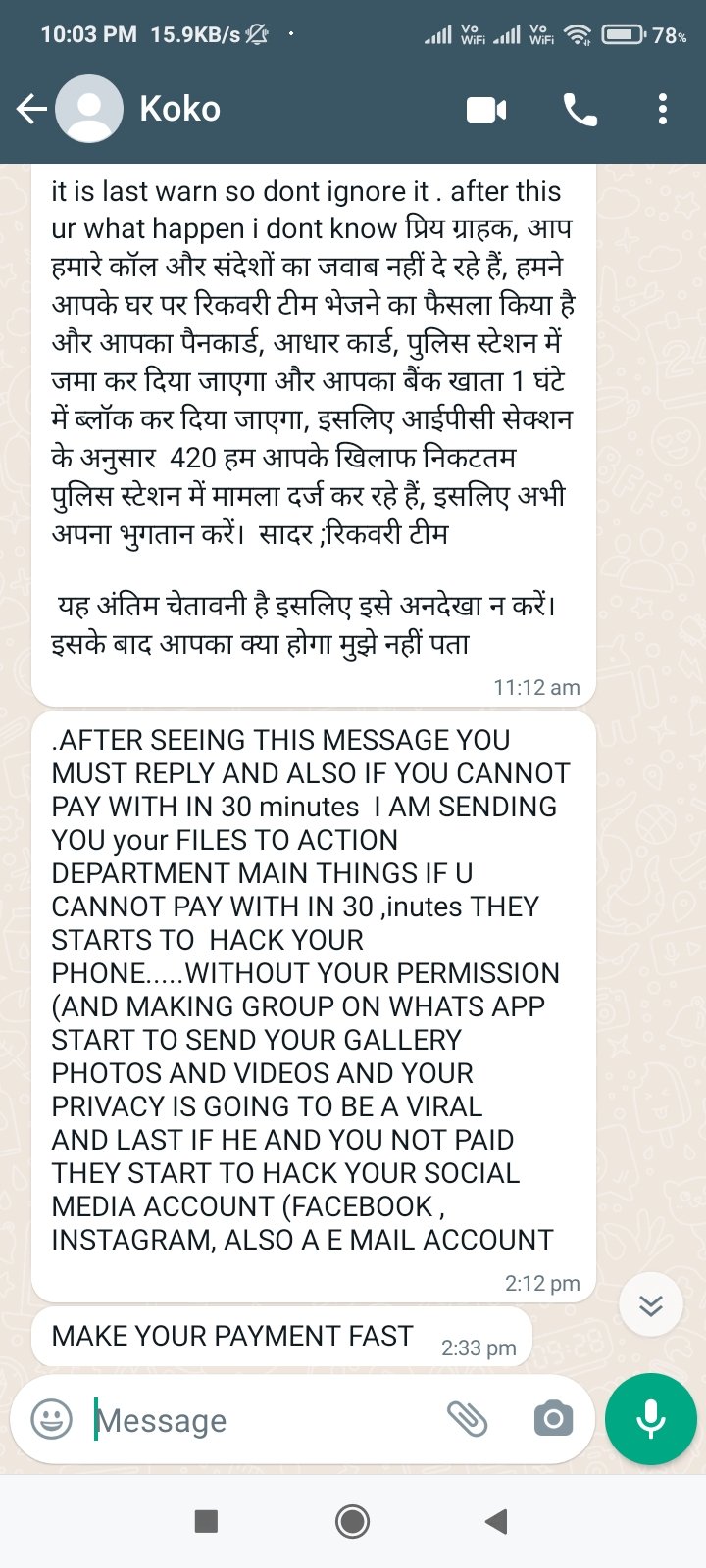706x1568 pixels.
Task: Tap the system back button
Action: [497, 1521]
